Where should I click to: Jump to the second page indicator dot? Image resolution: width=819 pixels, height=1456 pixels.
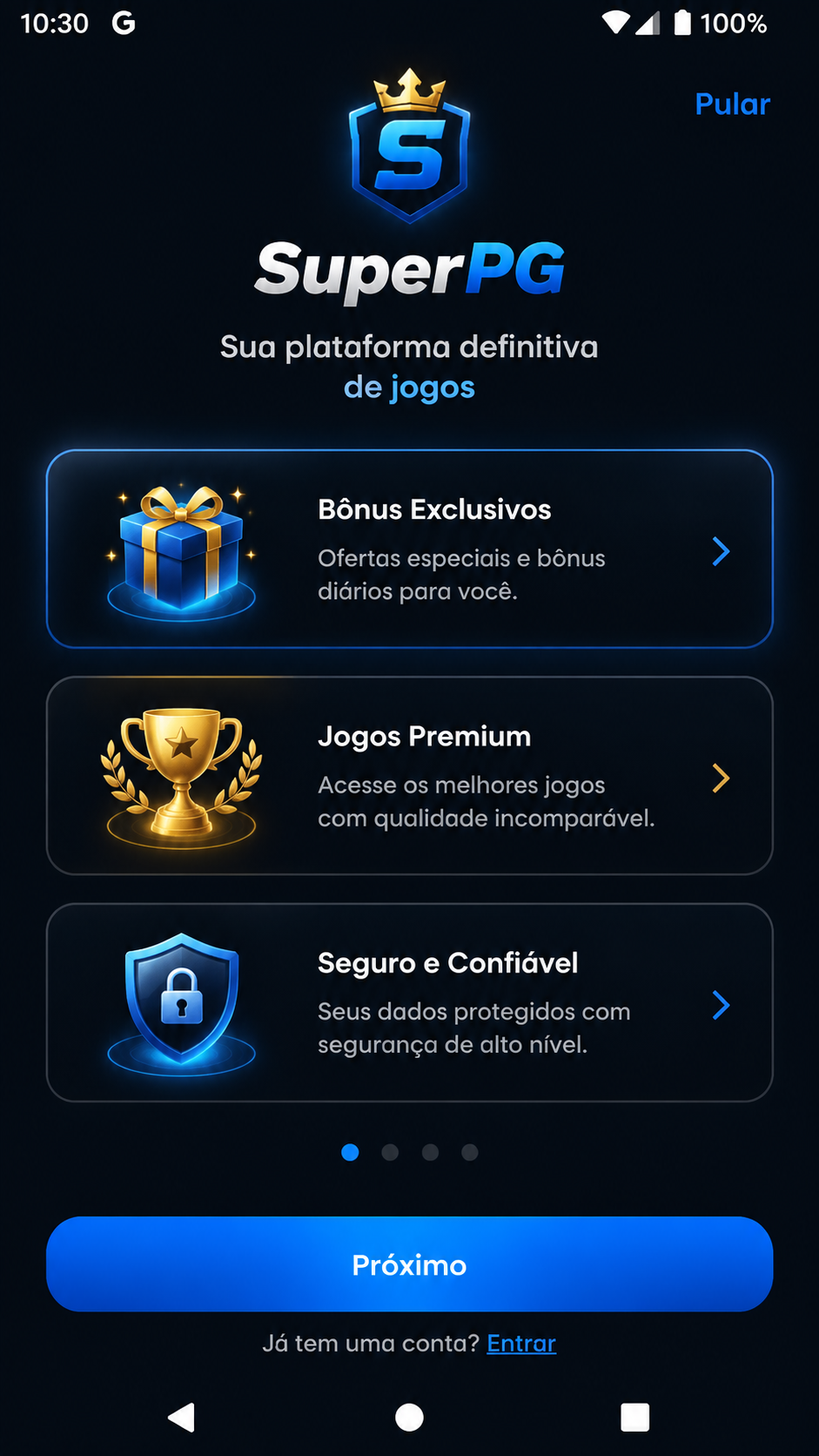[x=390, y=1152]
